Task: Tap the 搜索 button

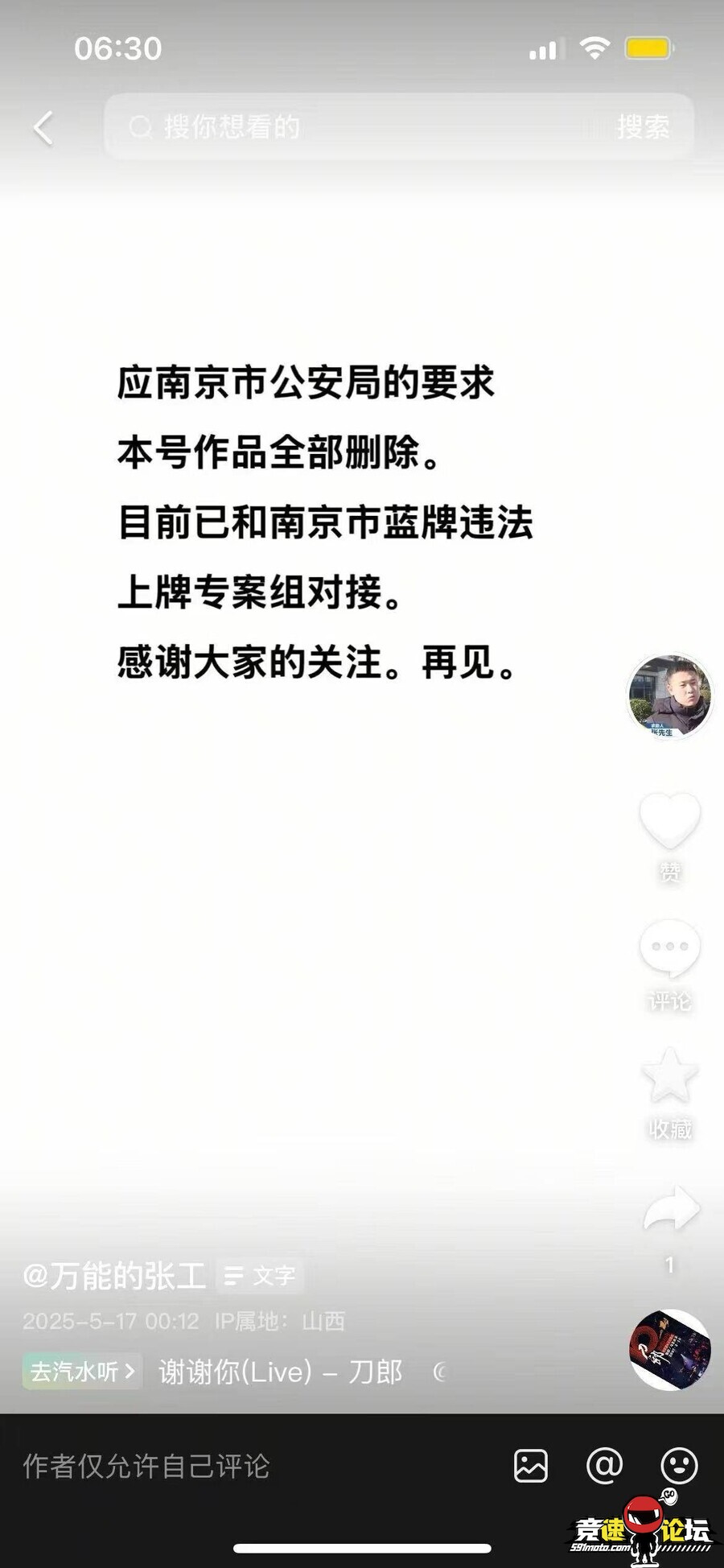Action: tap(643, 127)
